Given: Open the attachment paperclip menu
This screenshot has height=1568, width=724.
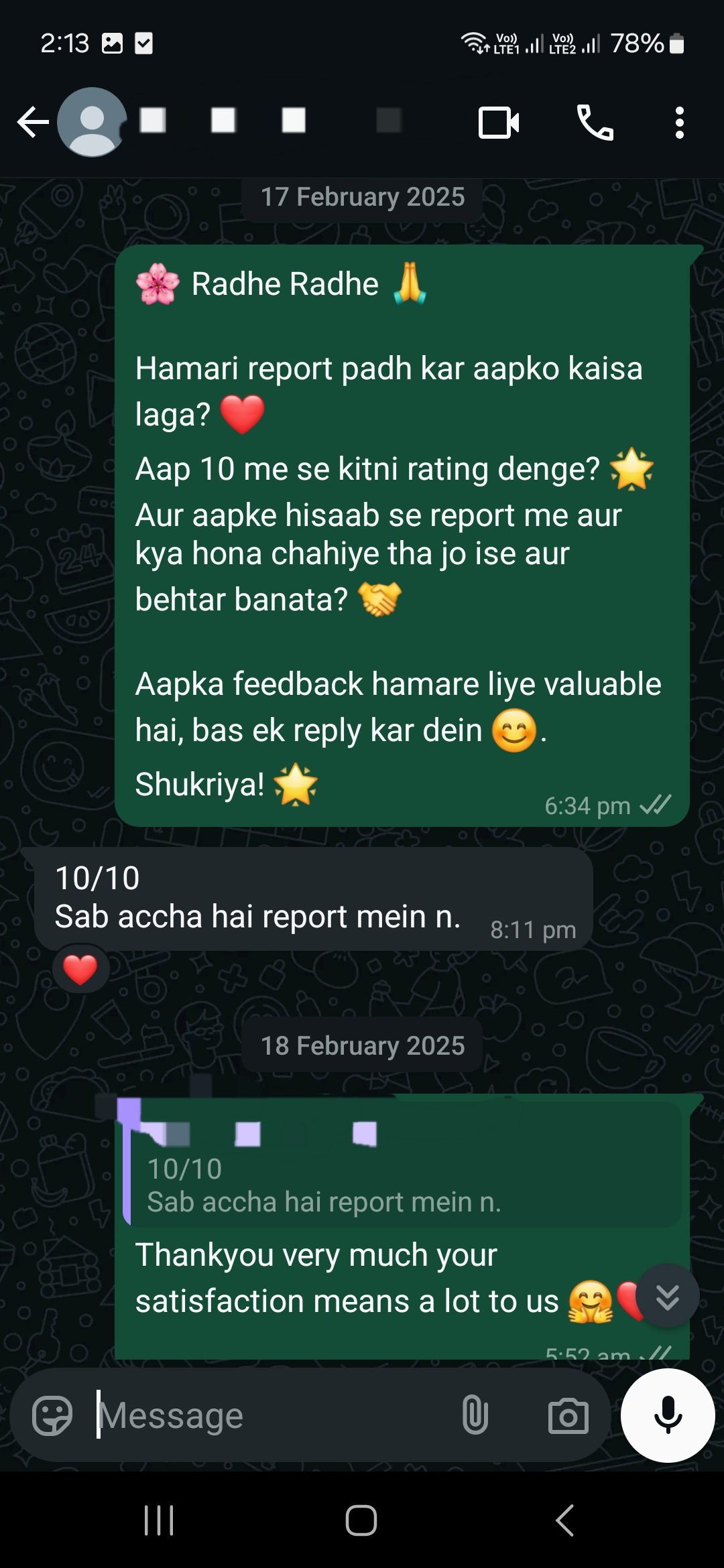Looking at the screenshot, I should [475, 1415].
